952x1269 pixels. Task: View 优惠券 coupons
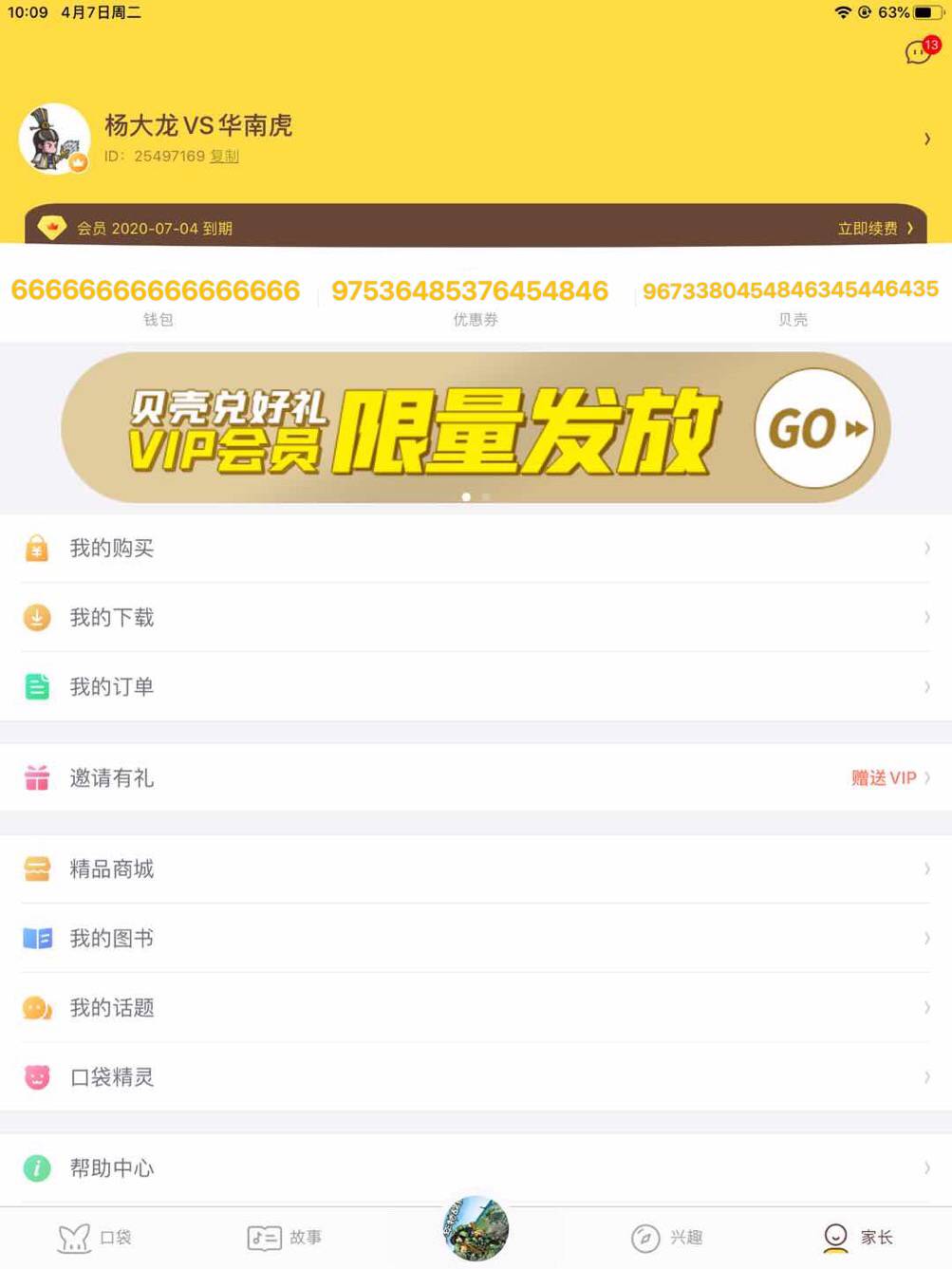[472, 301]
